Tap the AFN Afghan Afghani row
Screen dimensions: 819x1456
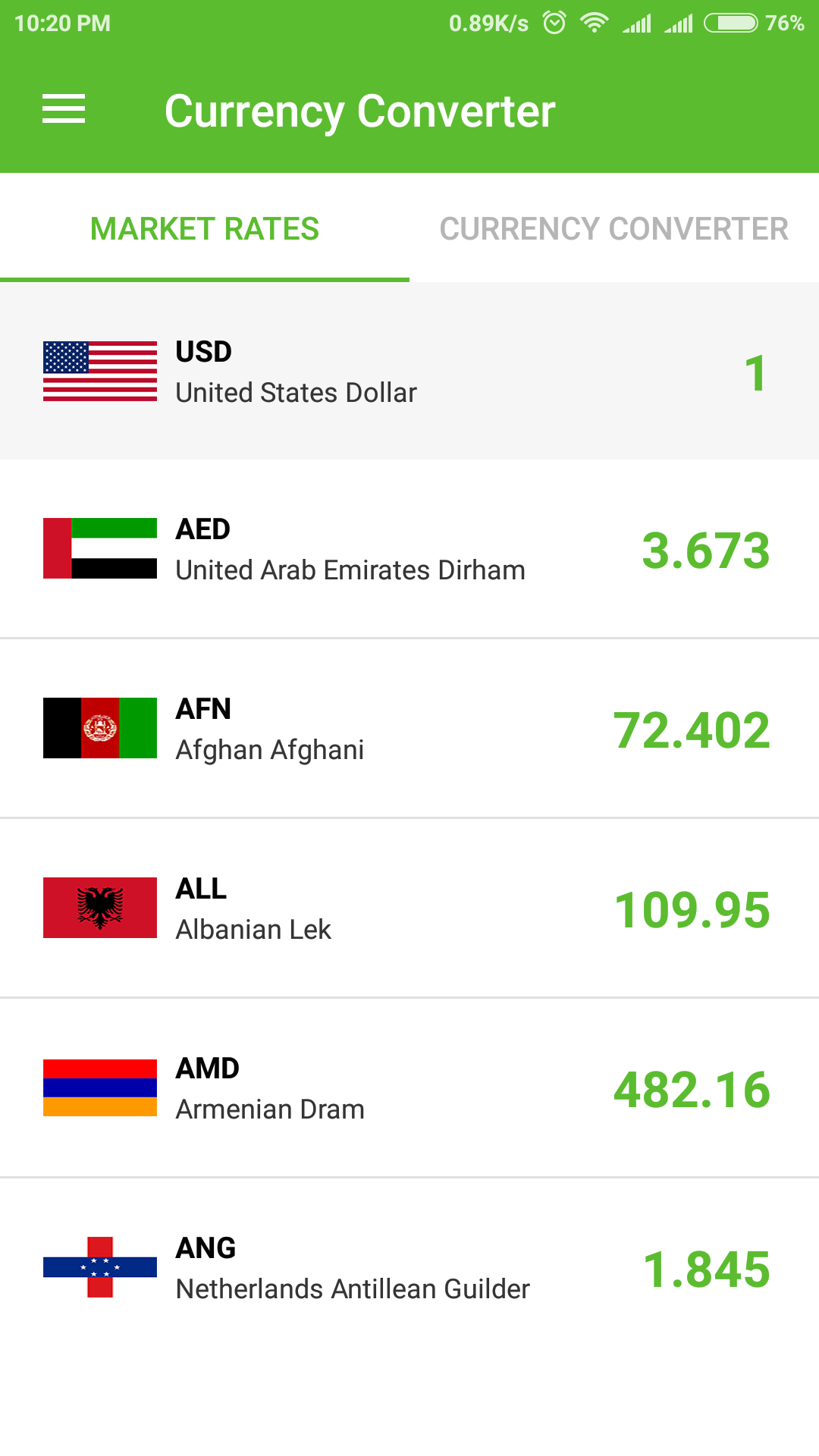(409, 729)
